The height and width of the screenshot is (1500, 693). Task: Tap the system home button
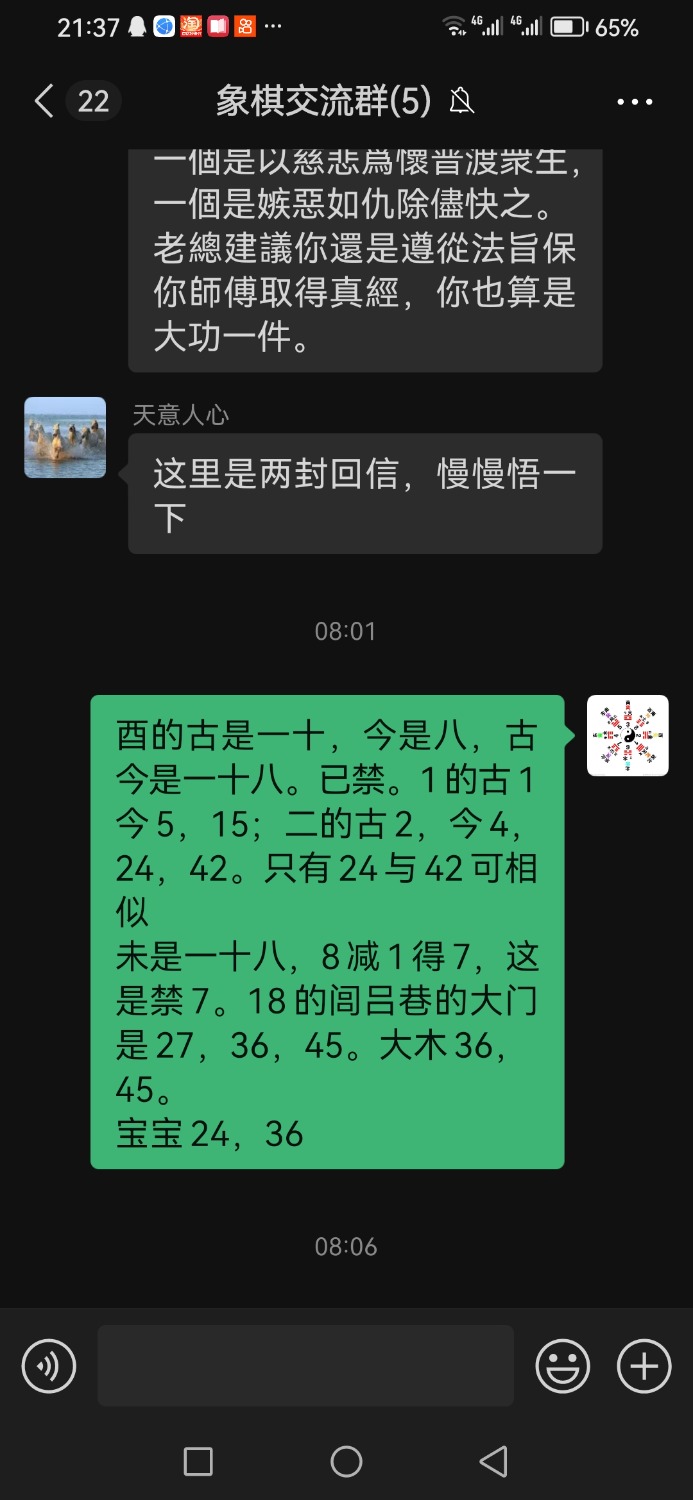346,1462
